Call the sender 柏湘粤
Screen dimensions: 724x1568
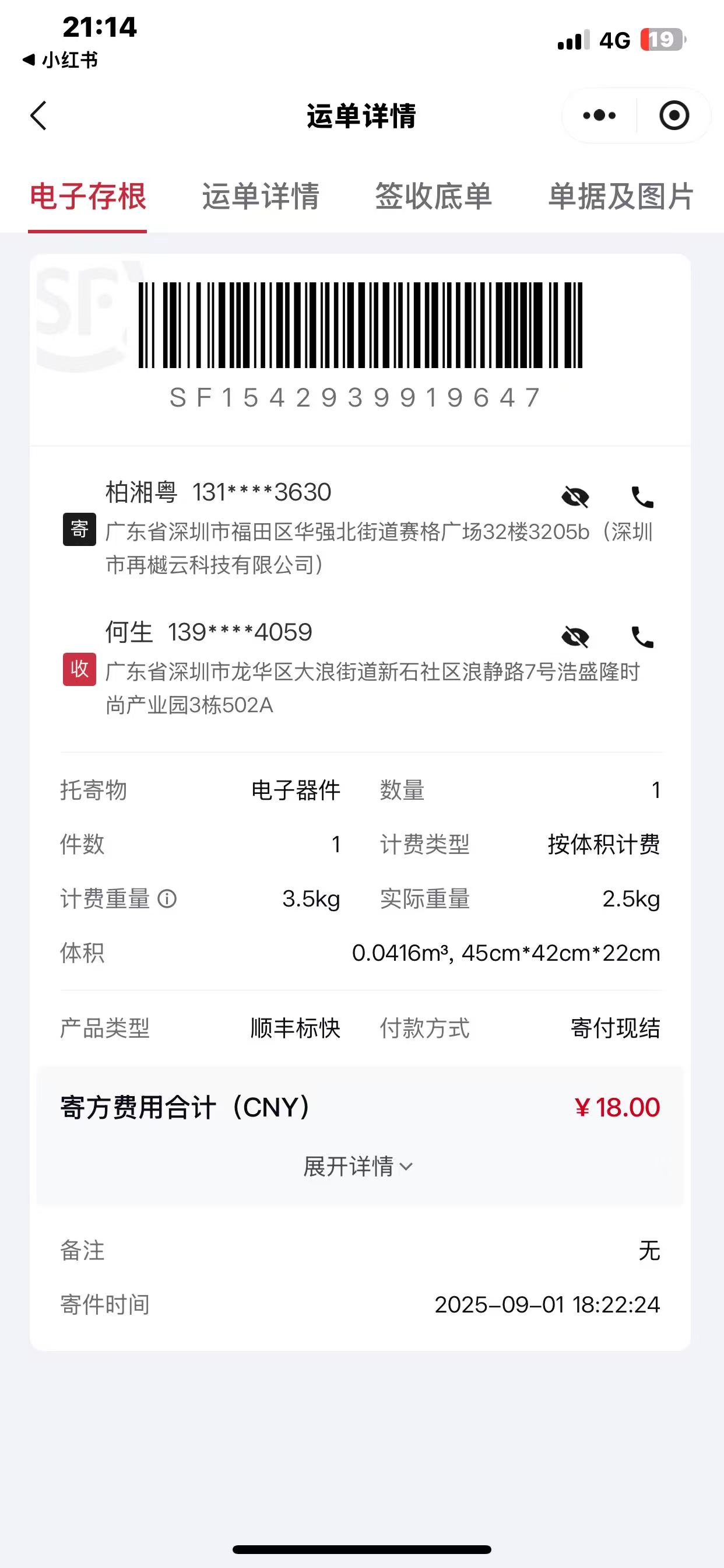click(x=642, y=498)
